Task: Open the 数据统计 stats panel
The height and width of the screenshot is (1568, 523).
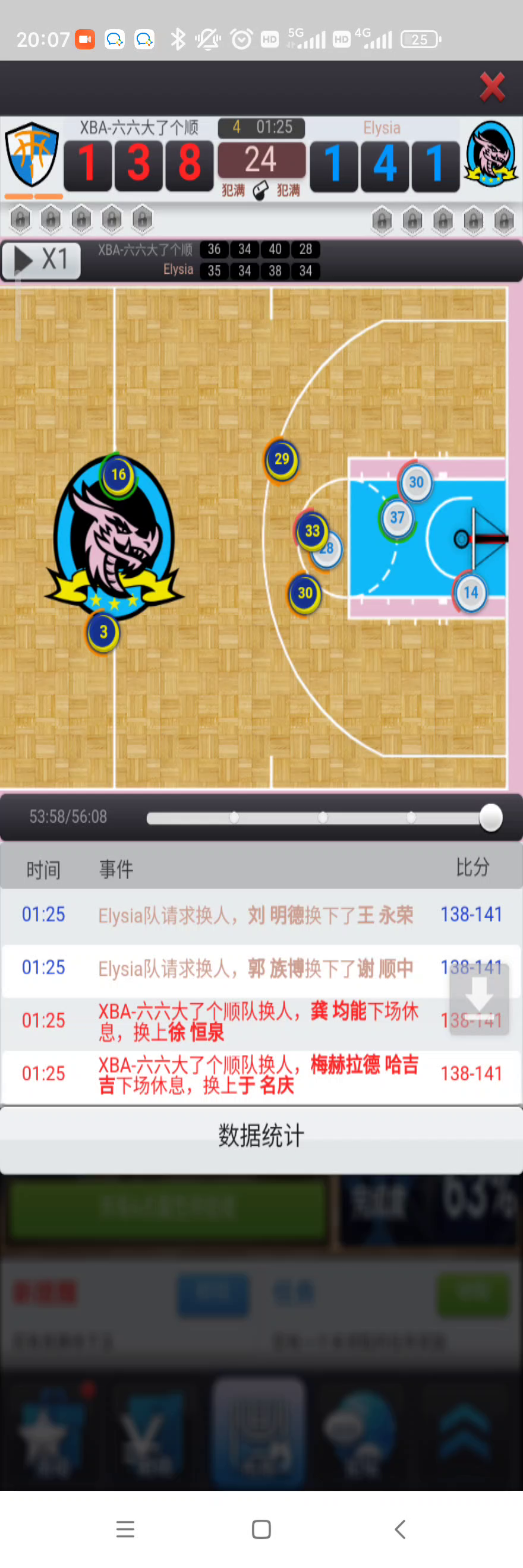Action: pos(261,1135)
